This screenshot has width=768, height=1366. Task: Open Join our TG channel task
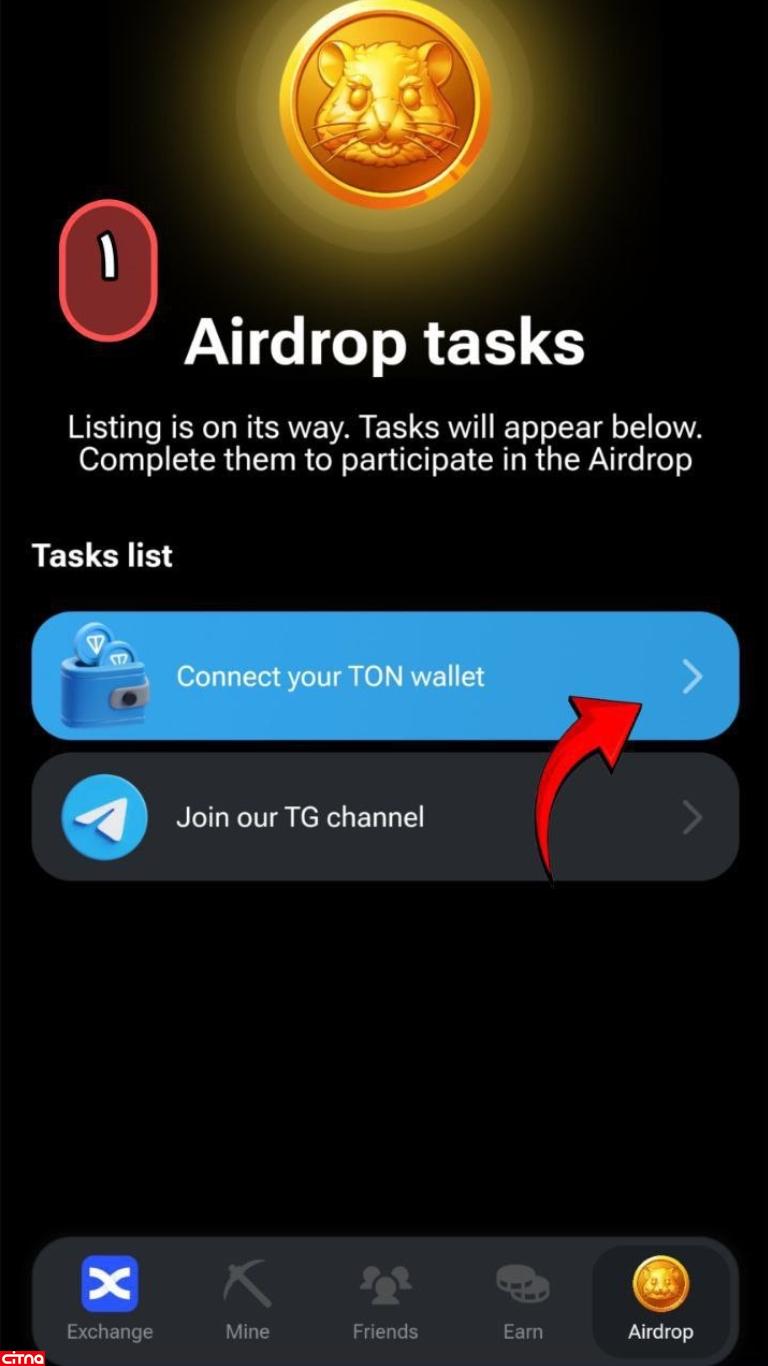tap(385, 817)
